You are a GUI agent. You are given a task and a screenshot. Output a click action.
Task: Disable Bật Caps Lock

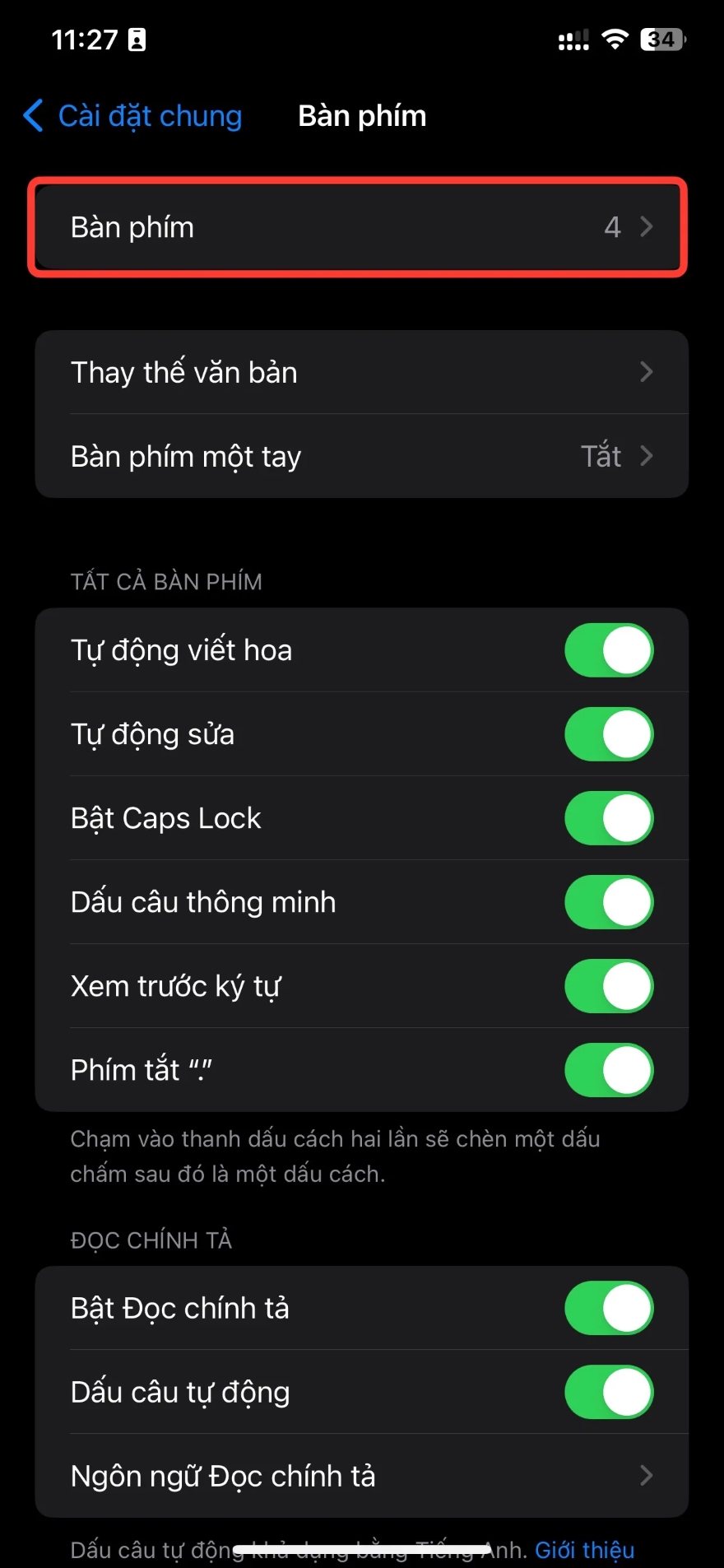pyautogui.click(x=608, y=818)
